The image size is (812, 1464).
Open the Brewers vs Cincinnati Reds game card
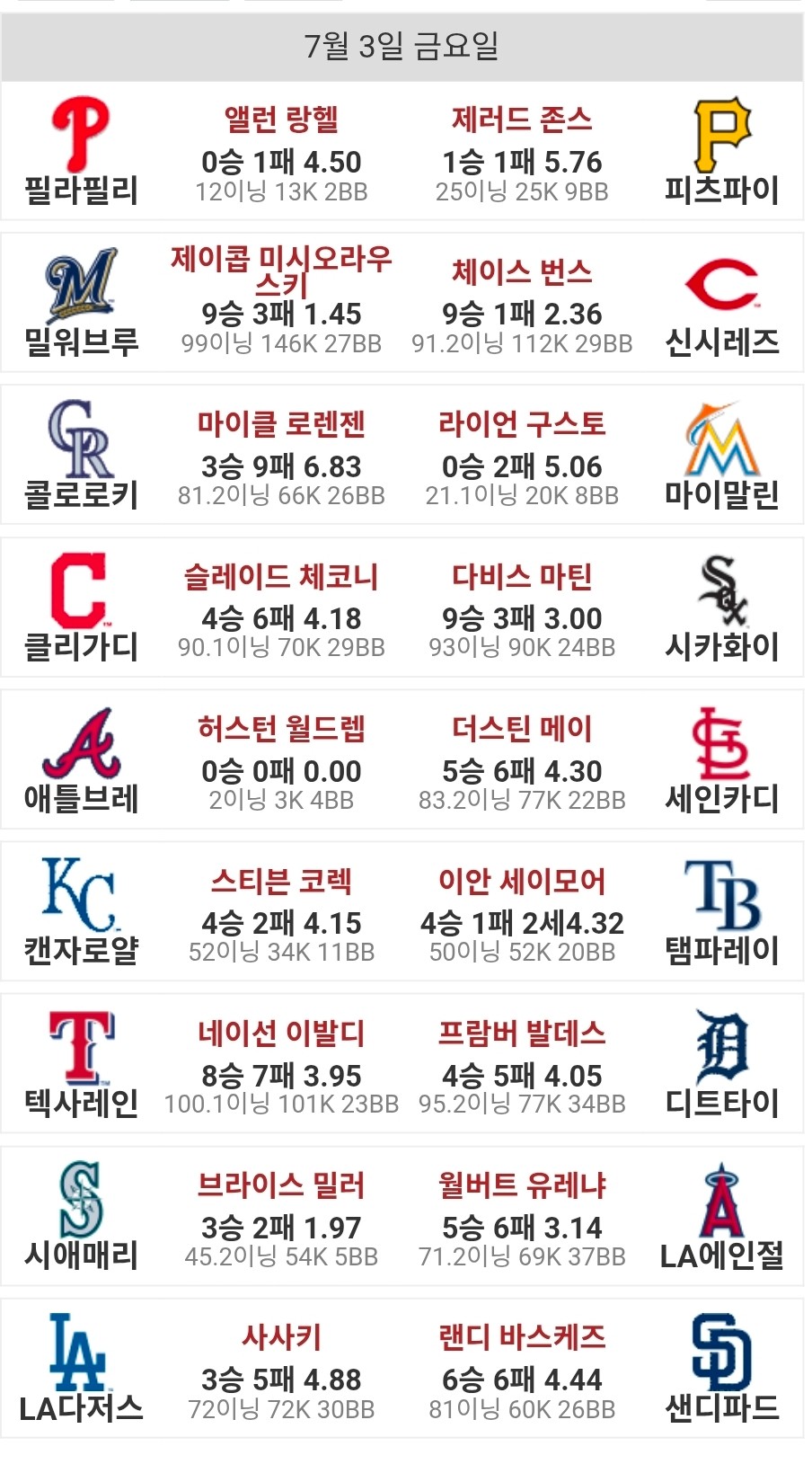402,302
